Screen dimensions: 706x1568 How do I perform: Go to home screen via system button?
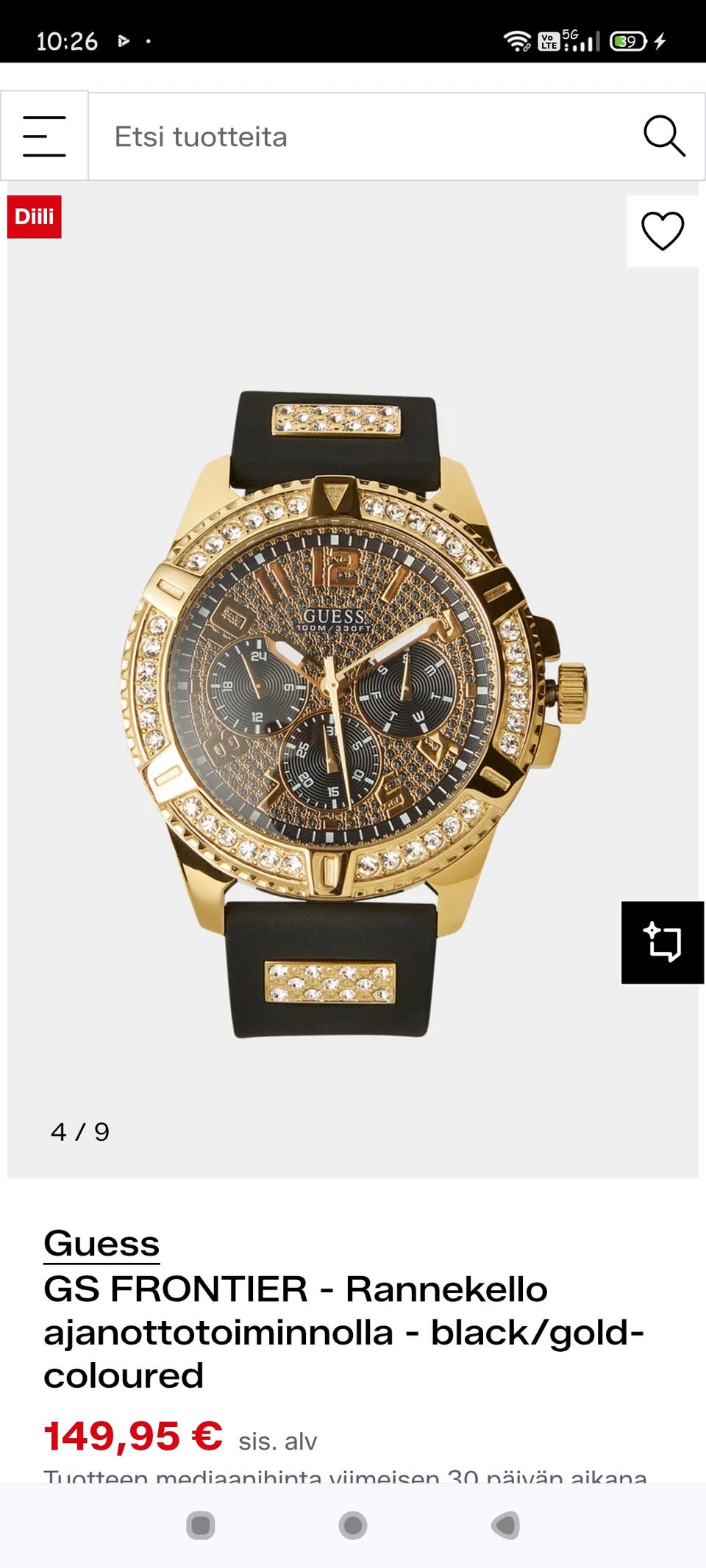353,1525
